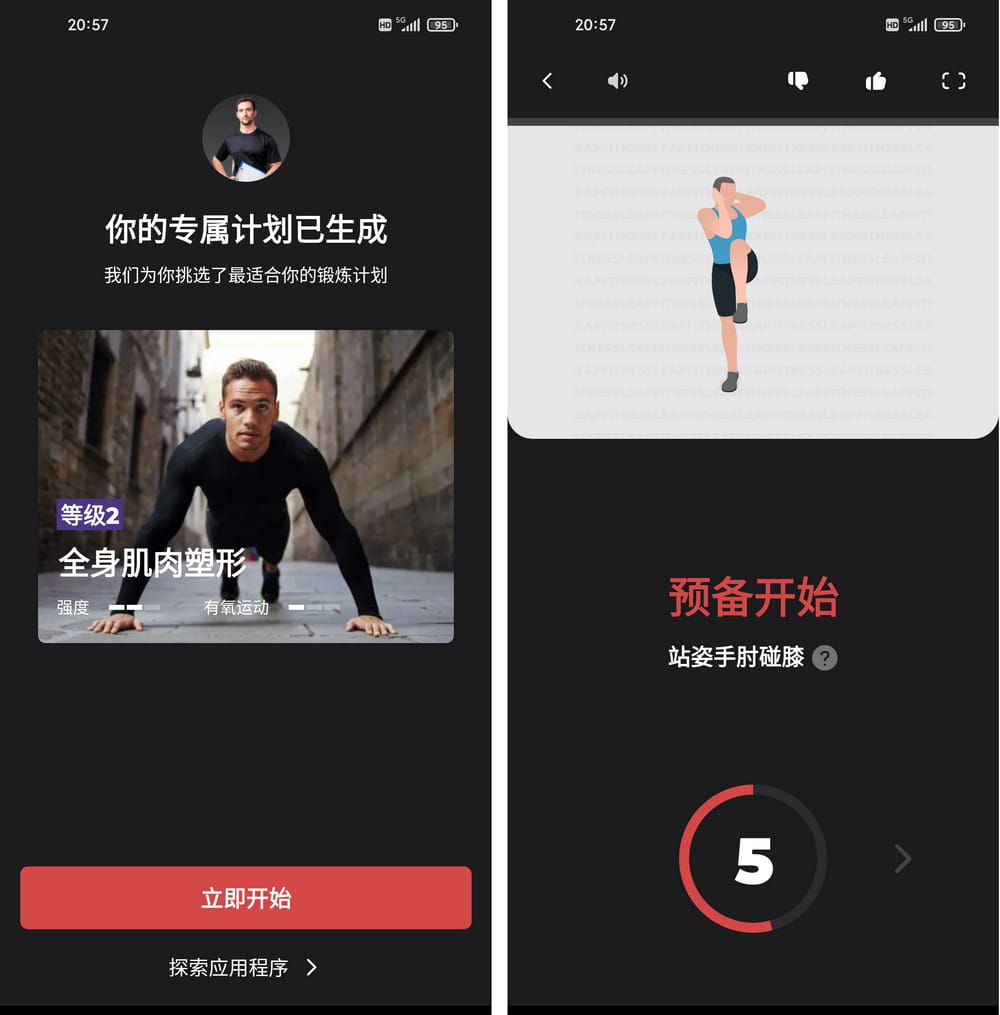Tap the countdown timer circle
Image resolution: width=1000 pixels, height=1015 pixels.
(x=753, y=858)
